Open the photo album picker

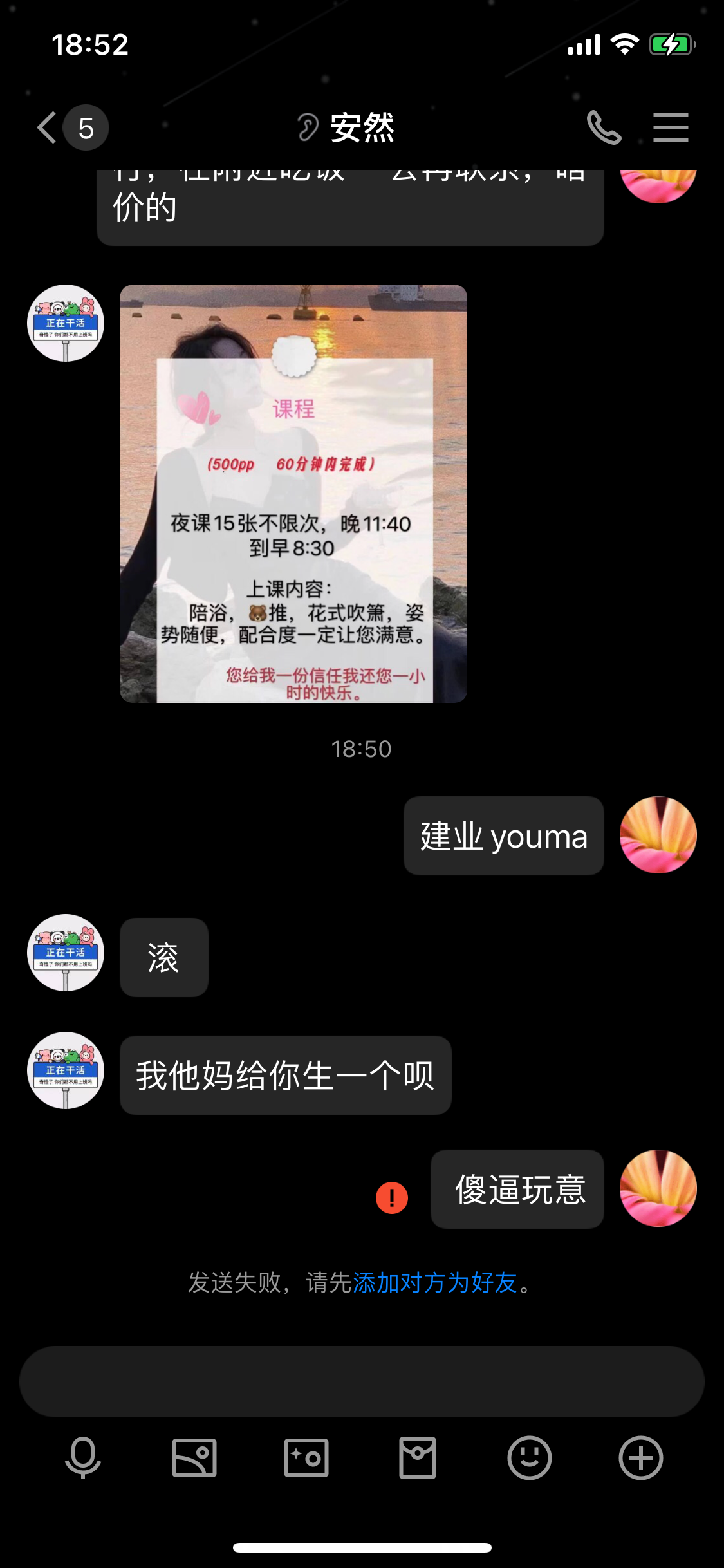click(194, 1458)
